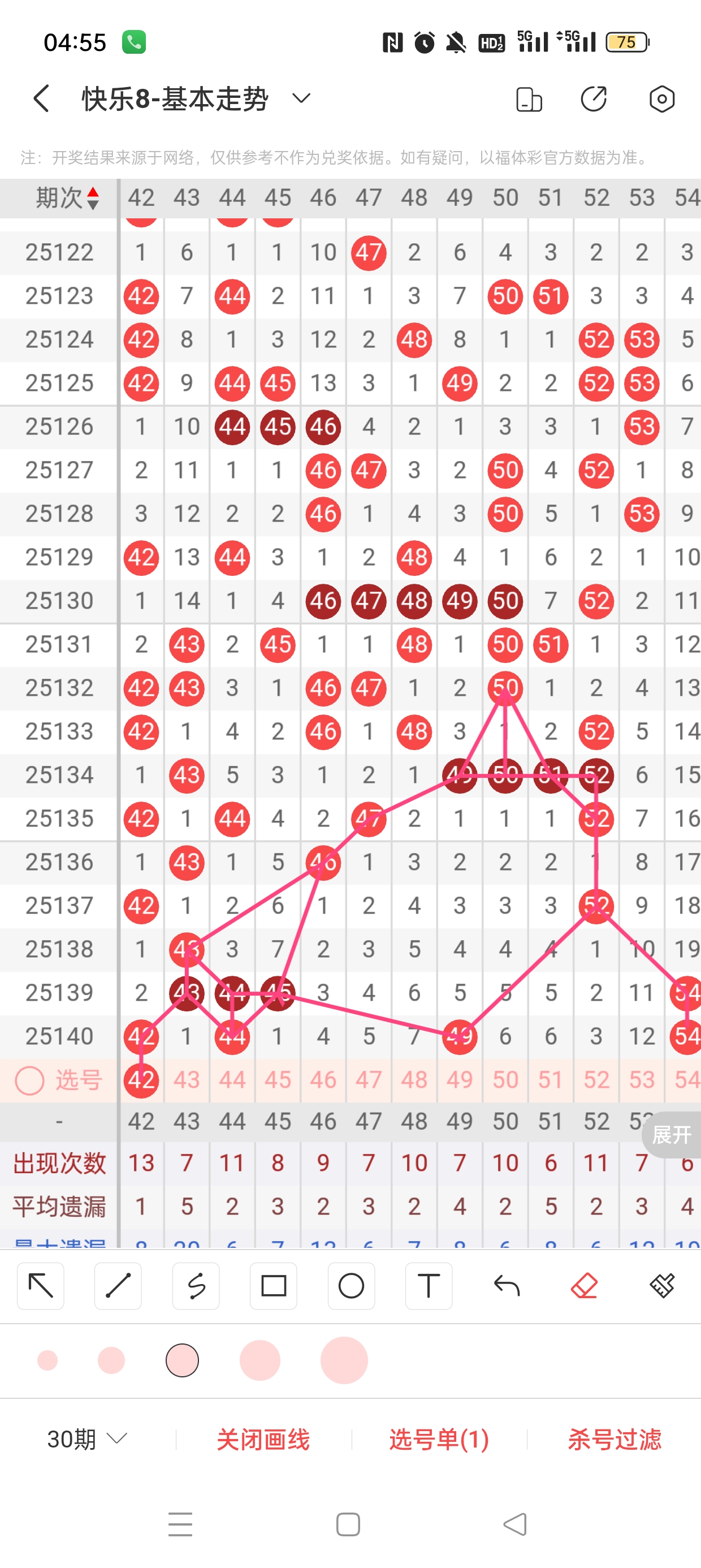Open the 杀号过滤 filter

614,1439
